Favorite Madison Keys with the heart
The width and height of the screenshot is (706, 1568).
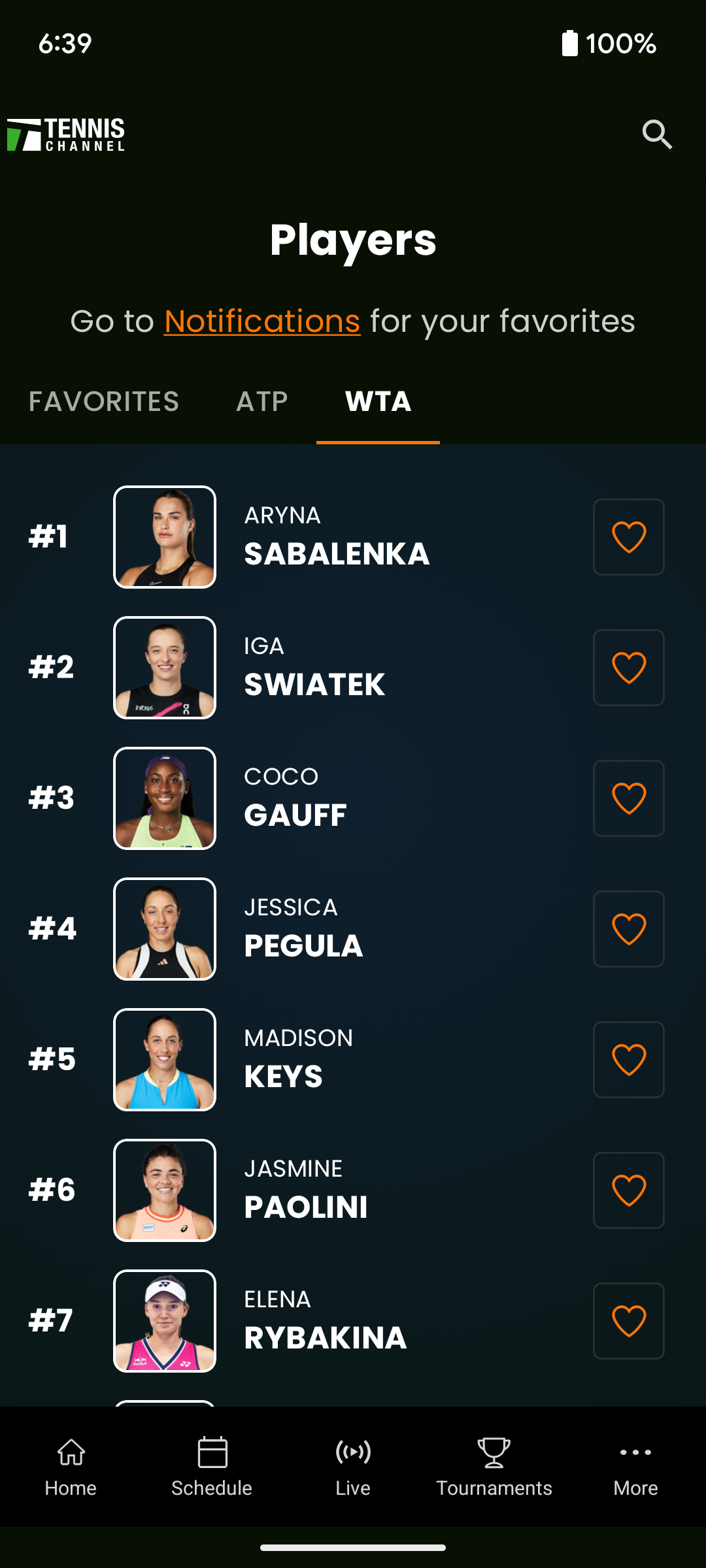(x=628, y=1060)
